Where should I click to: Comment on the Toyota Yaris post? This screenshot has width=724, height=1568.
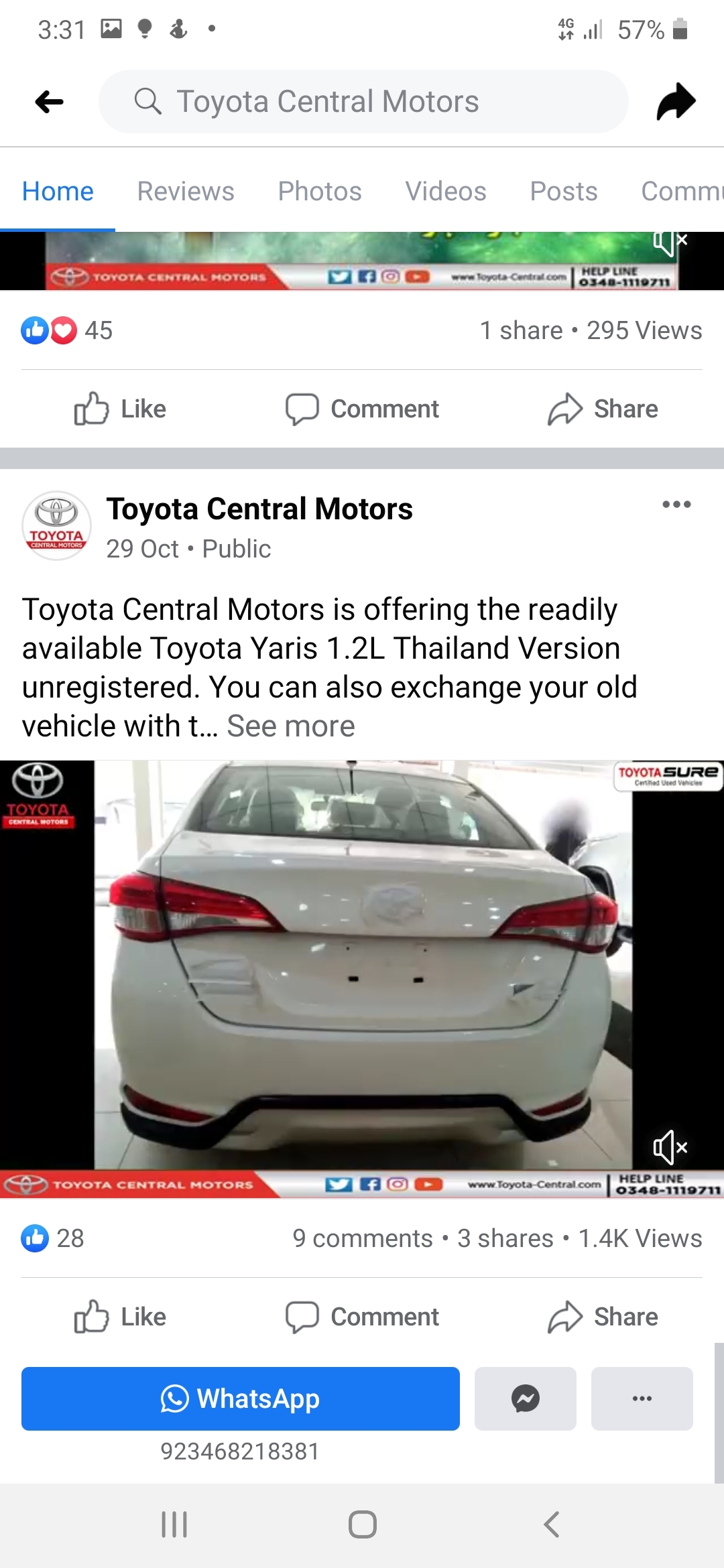click(x=362, y=1317)
